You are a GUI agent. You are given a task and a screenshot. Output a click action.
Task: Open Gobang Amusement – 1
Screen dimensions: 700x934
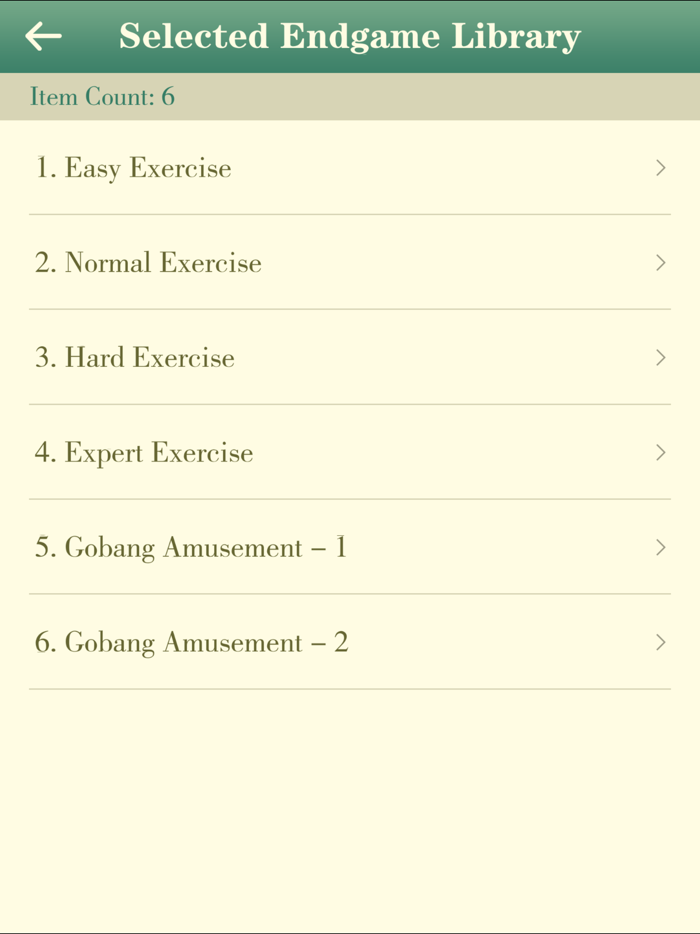350,548
